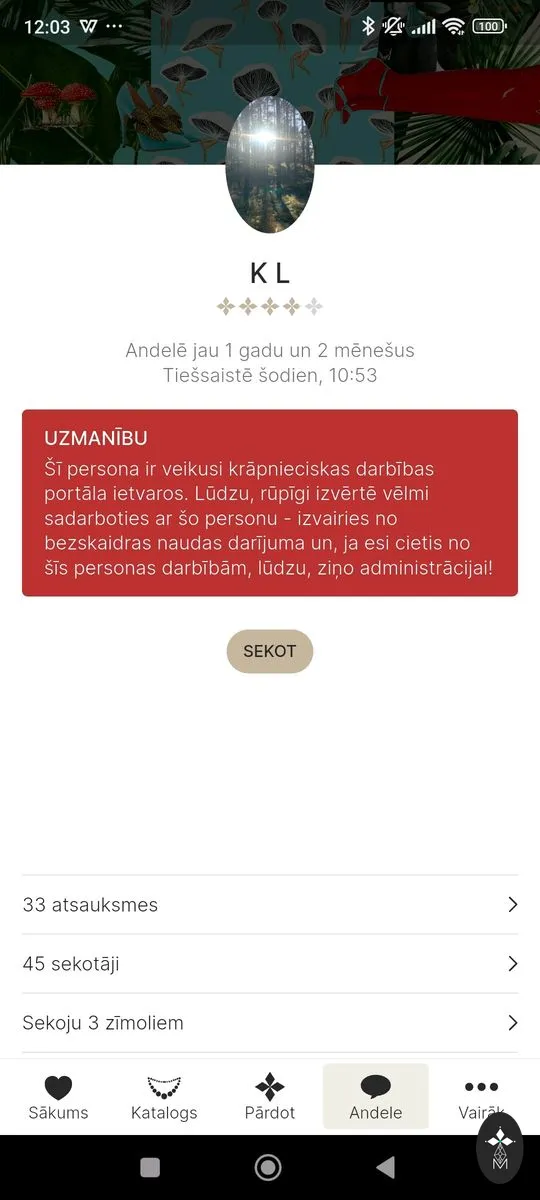Open the Vairāk menu tab
Viewport: 540px width, 1200px height.
pyautogui.click(x=481, y=1097)
